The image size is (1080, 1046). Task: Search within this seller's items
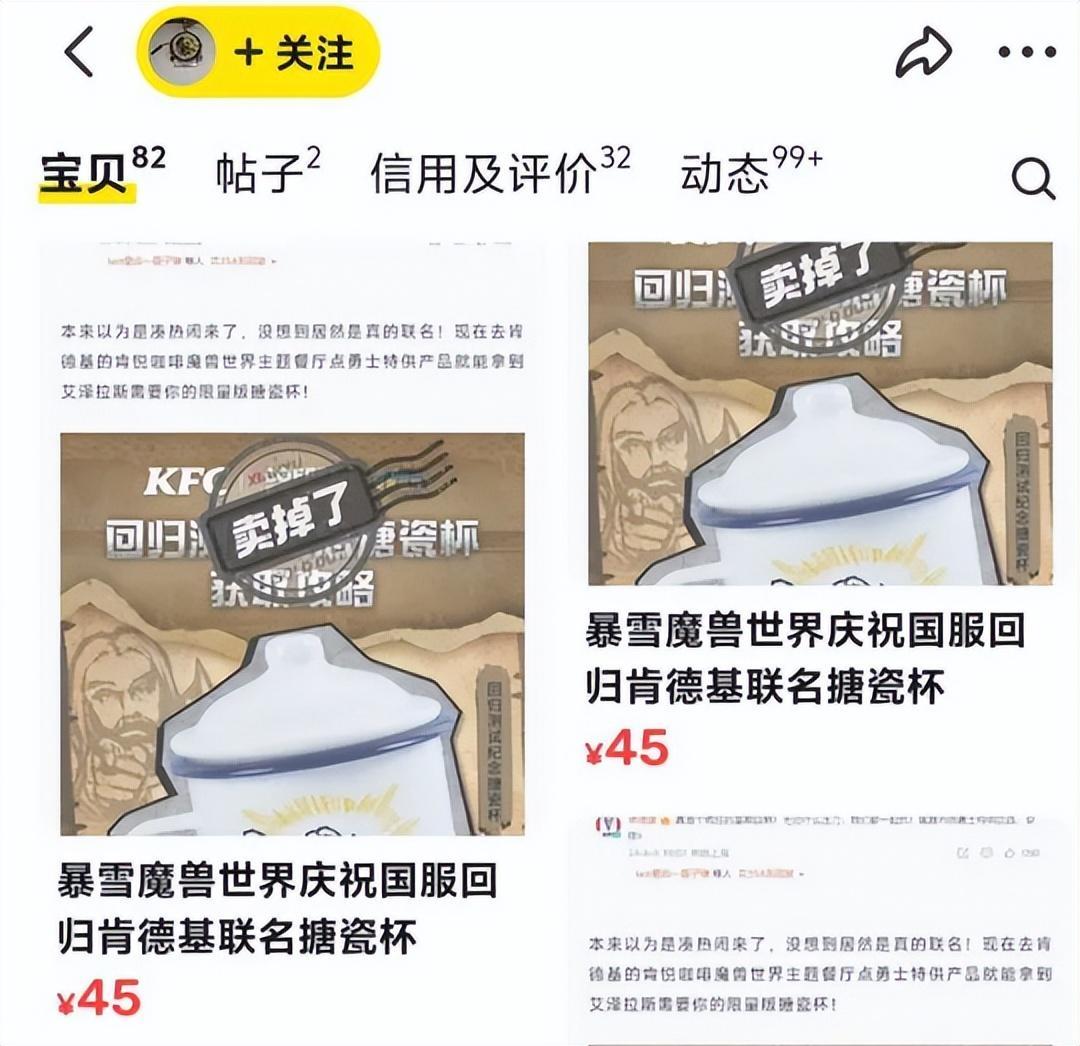(x=1032, y=179)
